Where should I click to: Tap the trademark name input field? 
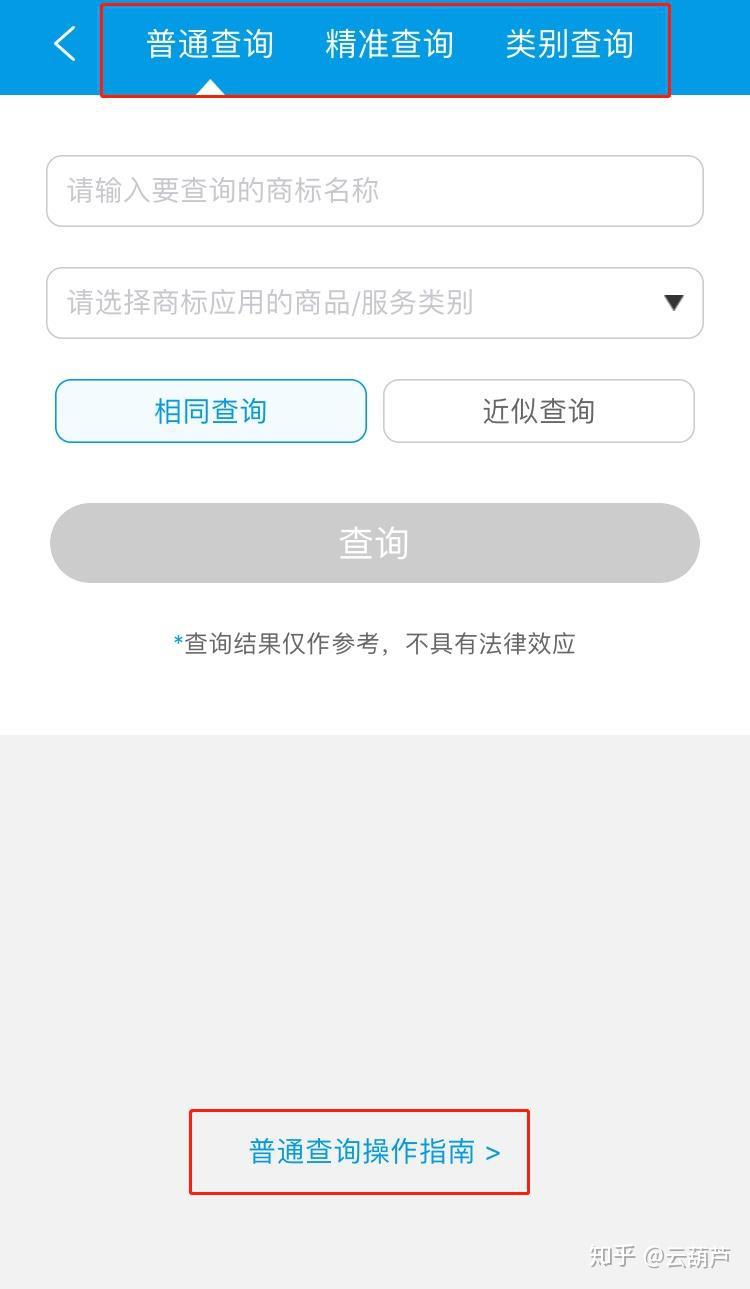tap(374, 191)
